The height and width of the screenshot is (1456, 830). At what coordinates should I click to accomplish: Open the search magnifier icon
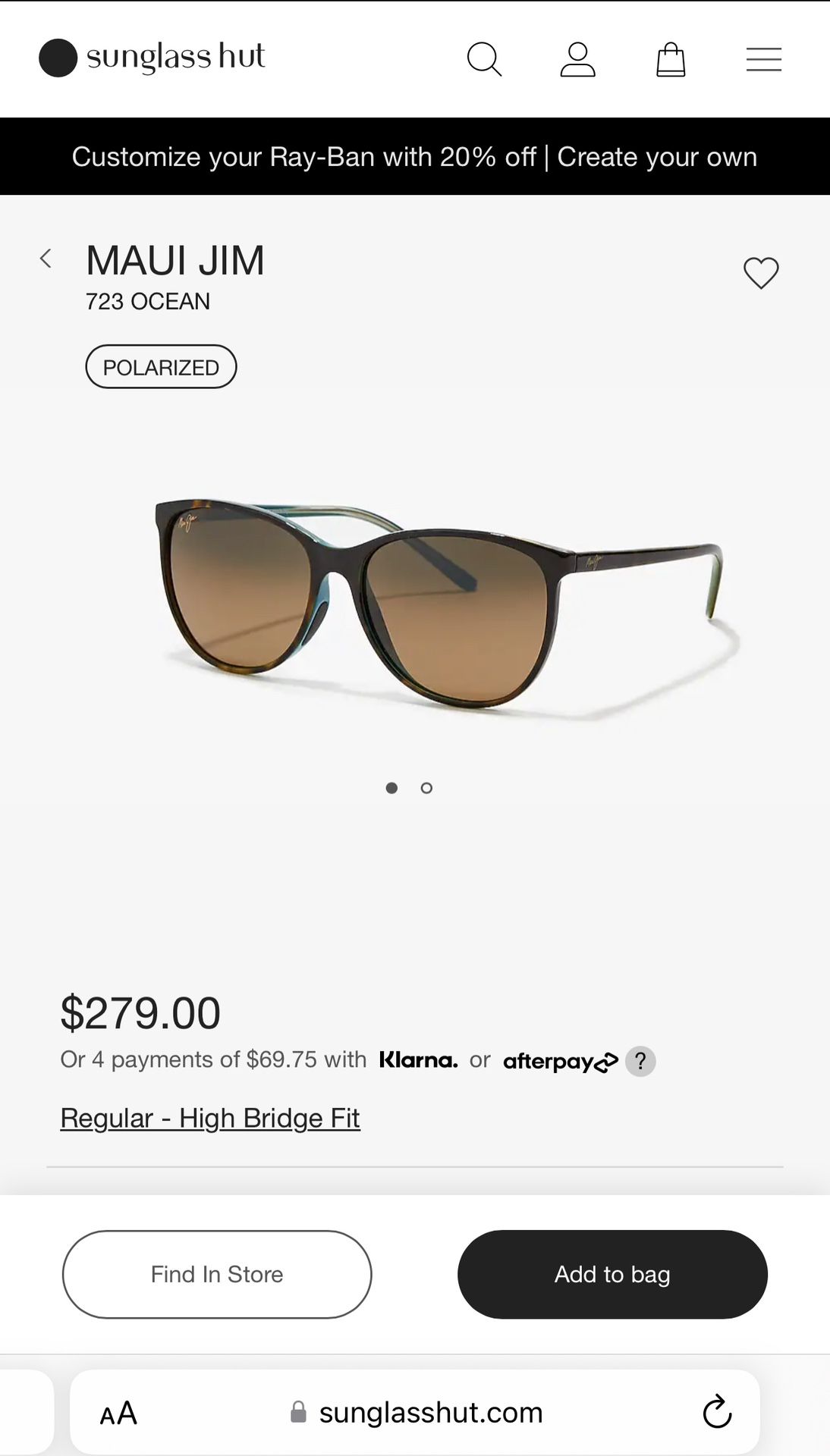click(x=484, y=59)
